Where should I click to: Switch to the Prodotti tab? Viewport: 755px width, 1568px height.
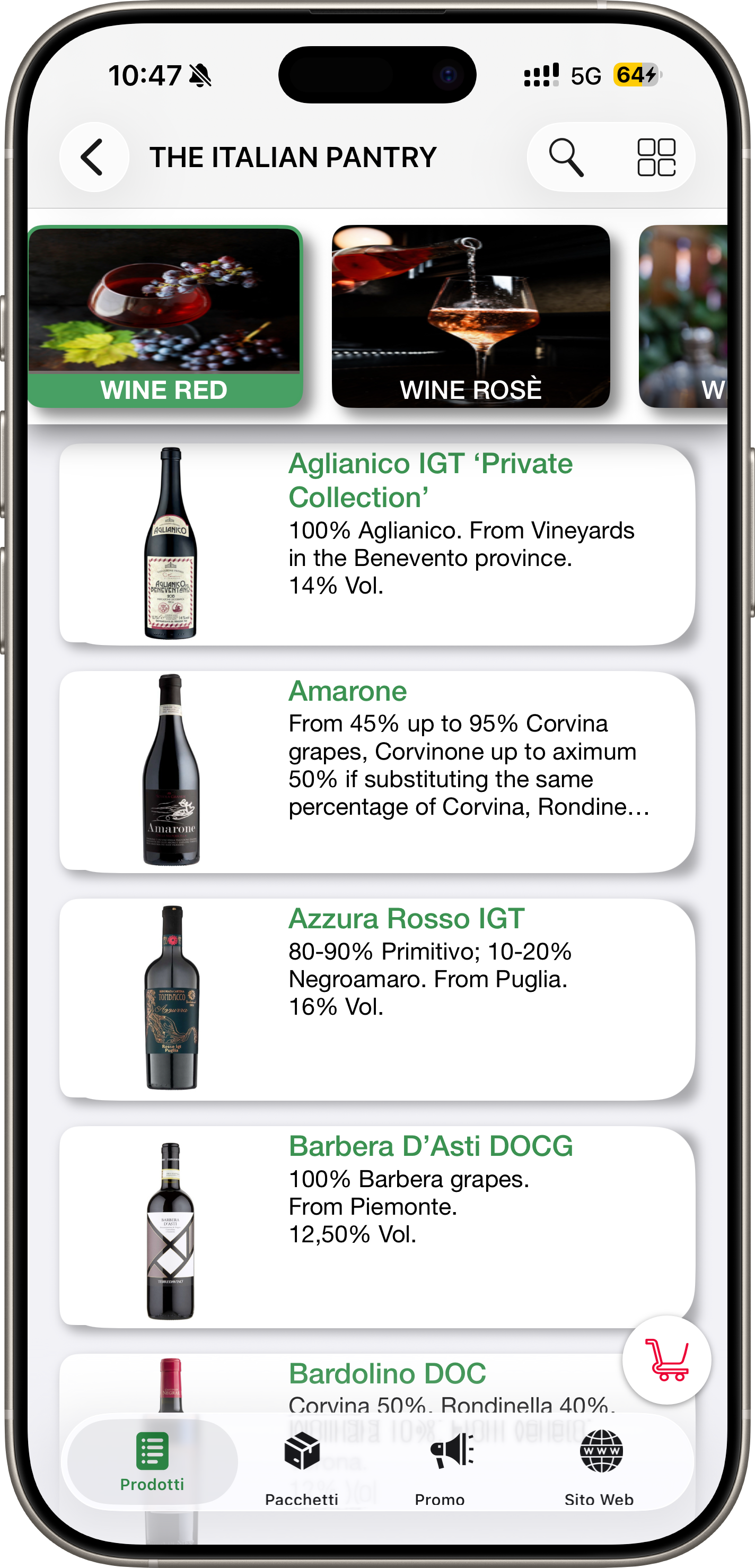(152, 1461)
